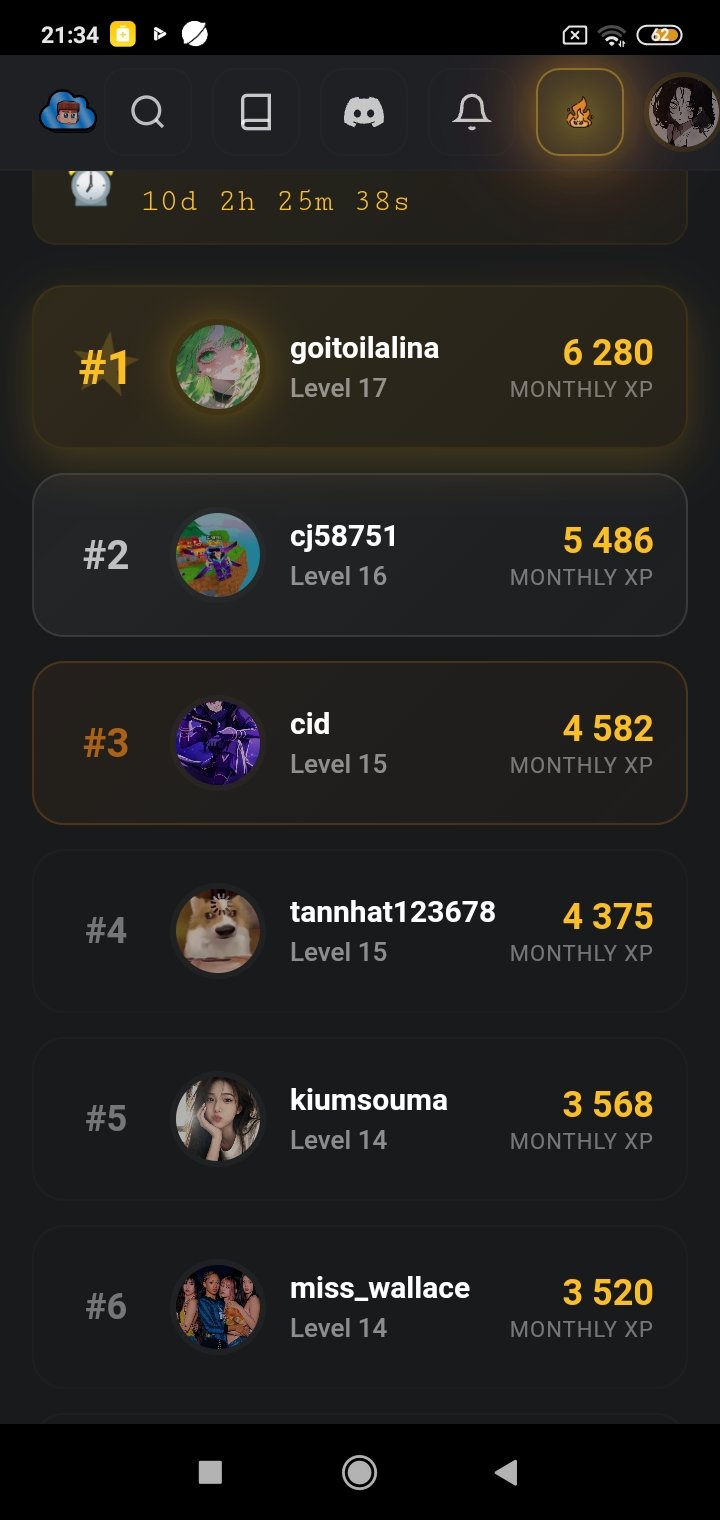Open the Discord link icon
The height and width of the screenshot is (1520, 720).
coord(364,112)
